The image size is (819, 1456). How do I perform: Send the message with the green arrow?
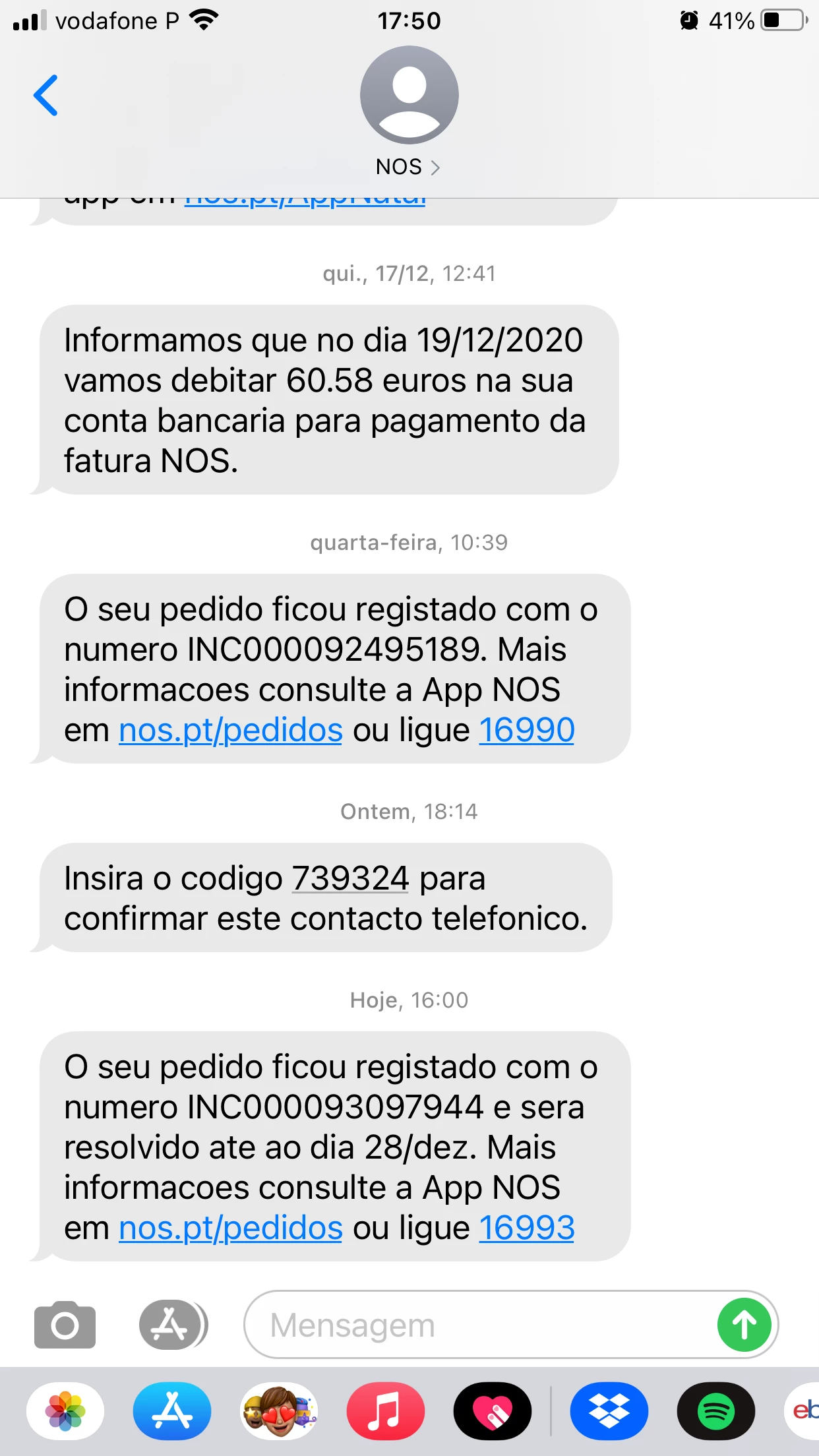[744, 1325]
